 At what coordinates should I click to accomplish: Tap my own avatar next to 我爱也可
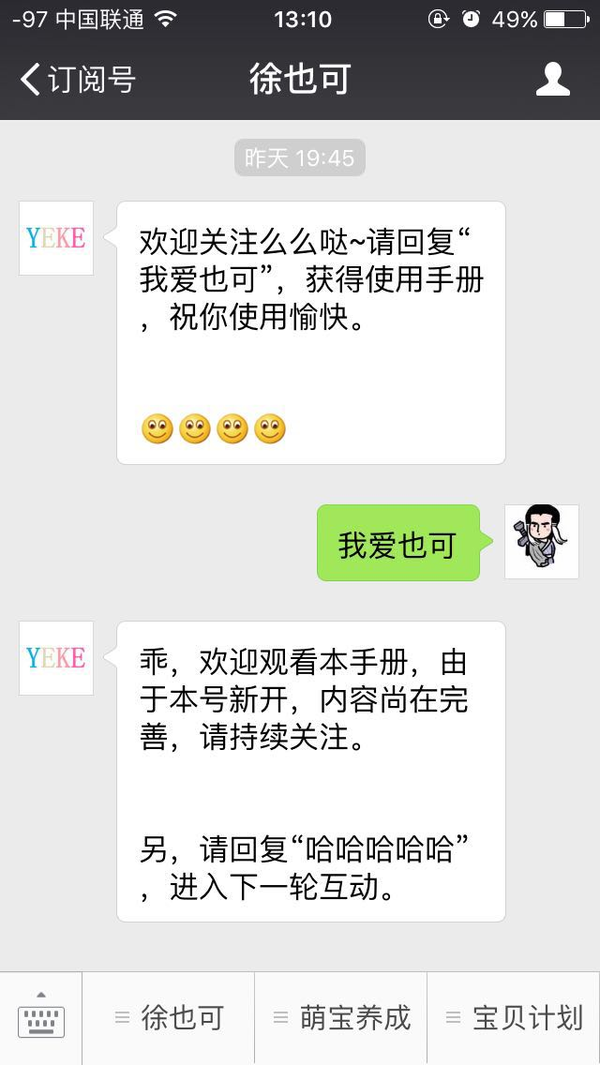tap(541, 541)
